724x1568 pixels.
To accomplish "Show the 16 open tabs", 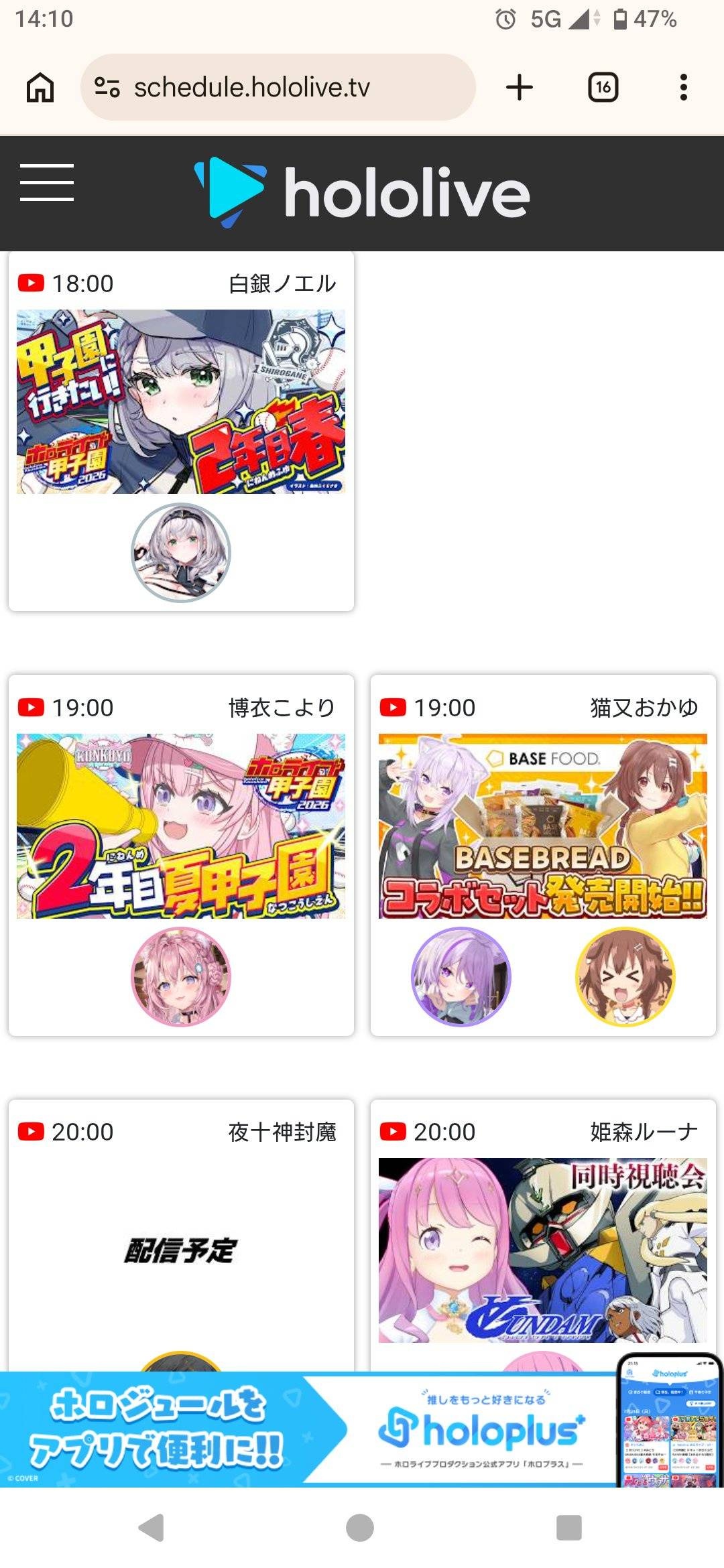I will pos(603,87).
